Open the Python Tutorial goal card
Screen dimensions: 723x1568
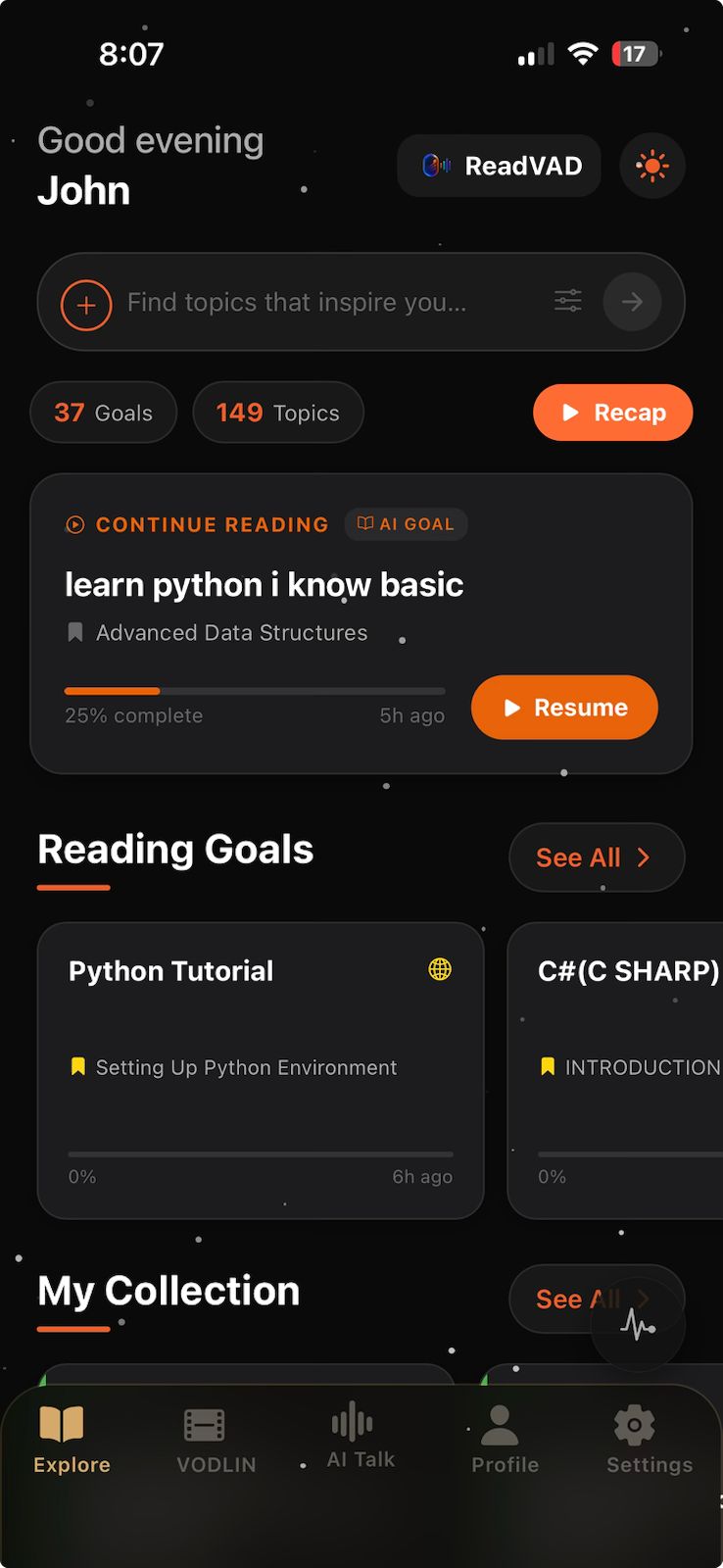[261, 1070]
